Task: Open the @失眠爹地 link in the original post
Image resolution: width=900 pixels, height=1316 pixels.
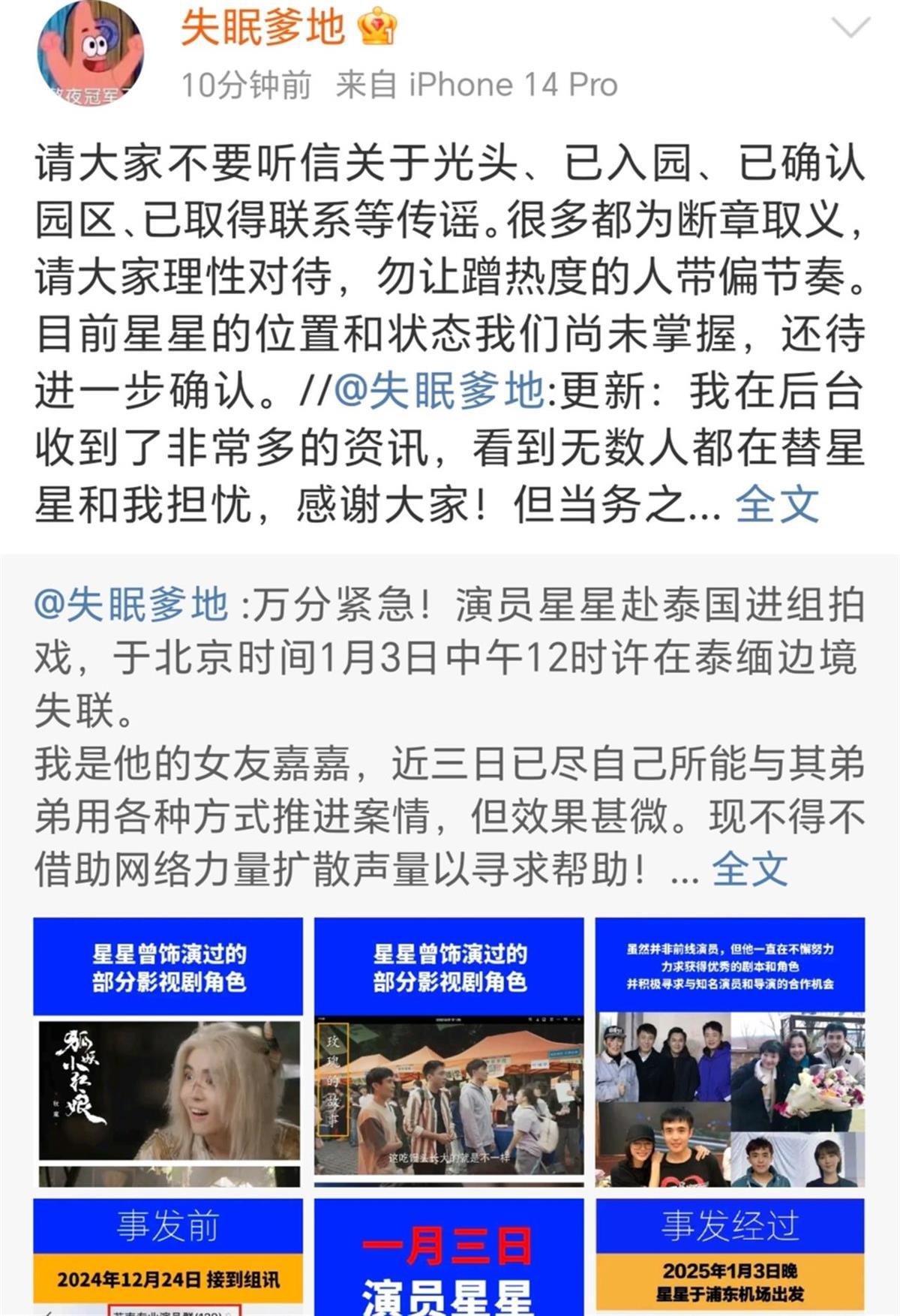Action: pyautogui.click(x=131, y=605)
